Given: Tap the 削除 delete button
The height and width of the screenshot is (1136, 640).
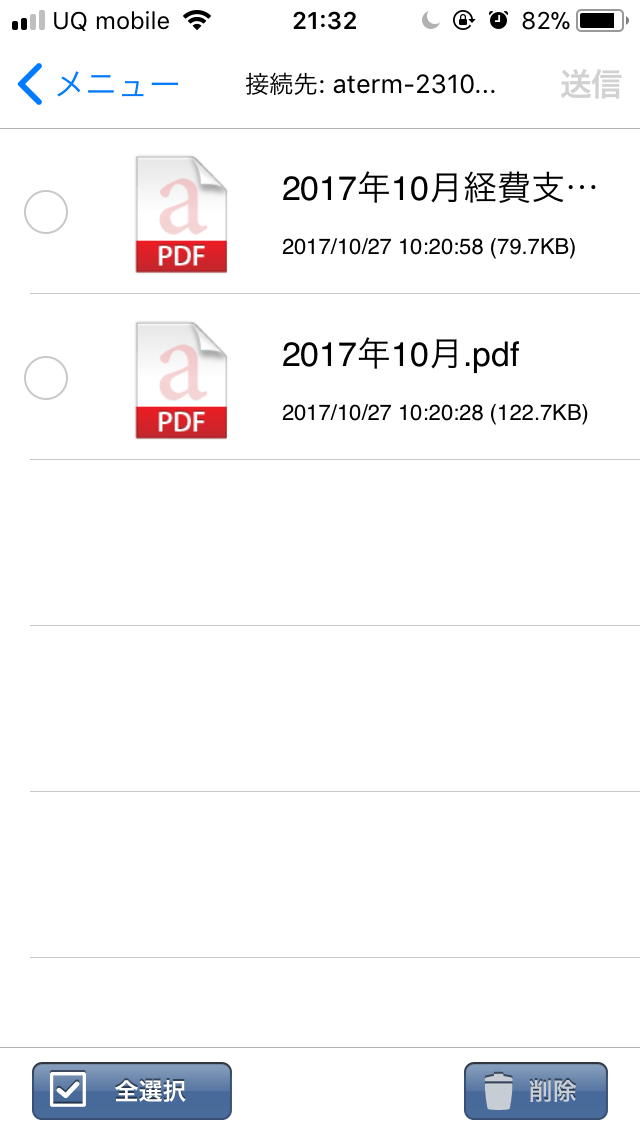Looking at the screenshot, I should [536, 1090].
